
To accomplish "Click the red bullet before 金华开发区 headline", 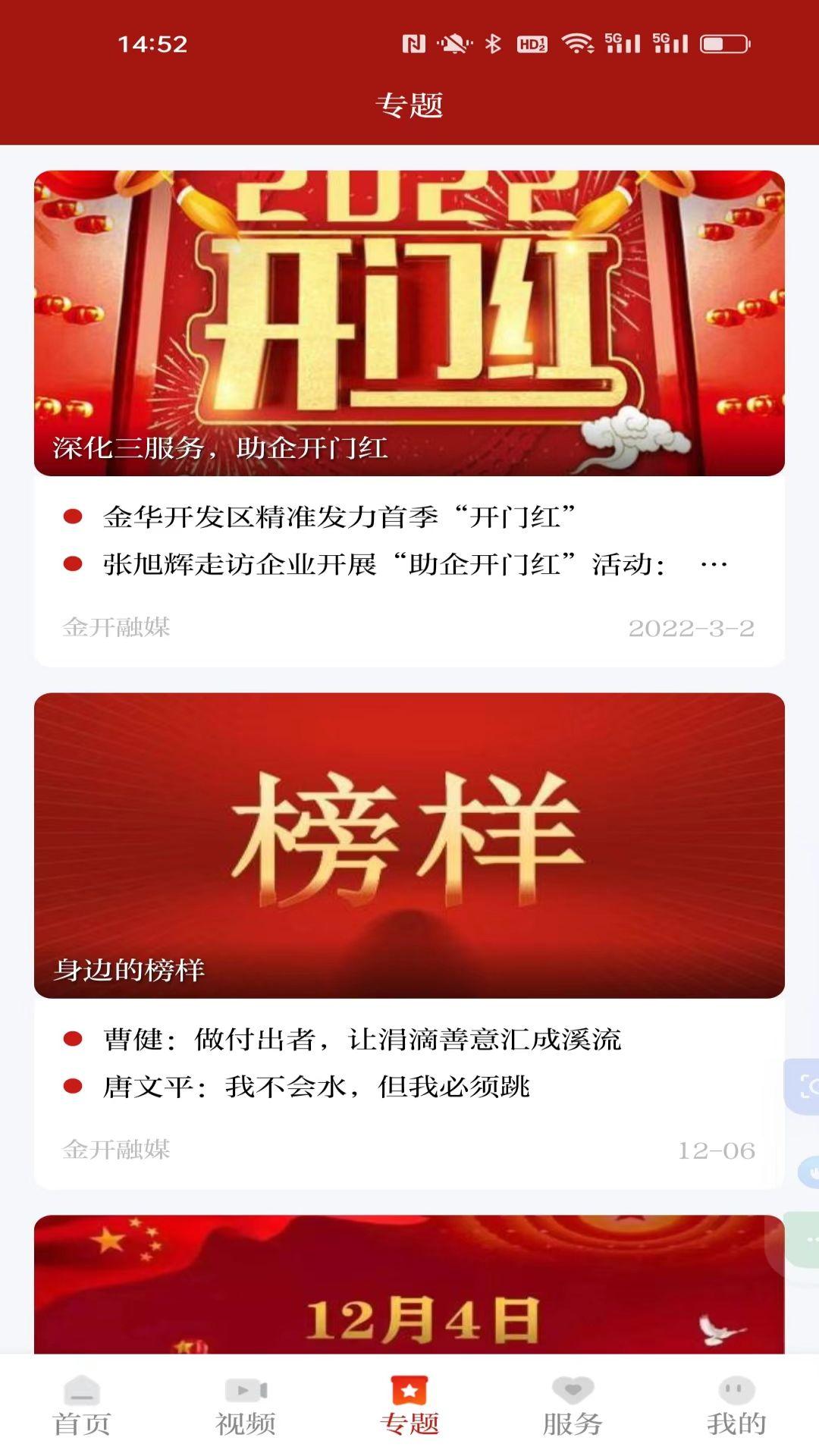I will click(73, 518).
